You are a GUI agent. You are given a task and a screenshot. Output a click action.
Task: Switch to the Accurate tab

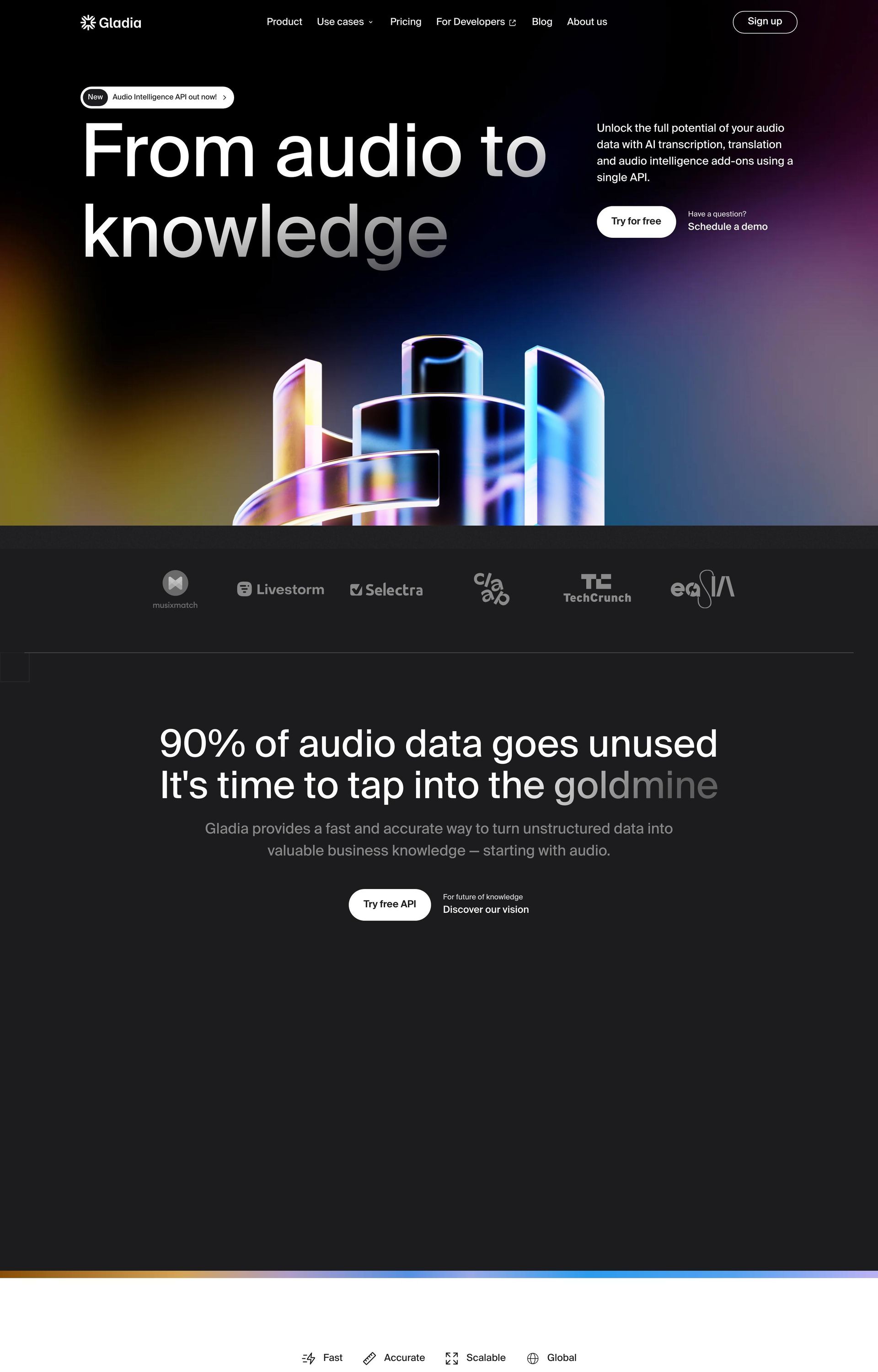click(x=395, y=1357)
